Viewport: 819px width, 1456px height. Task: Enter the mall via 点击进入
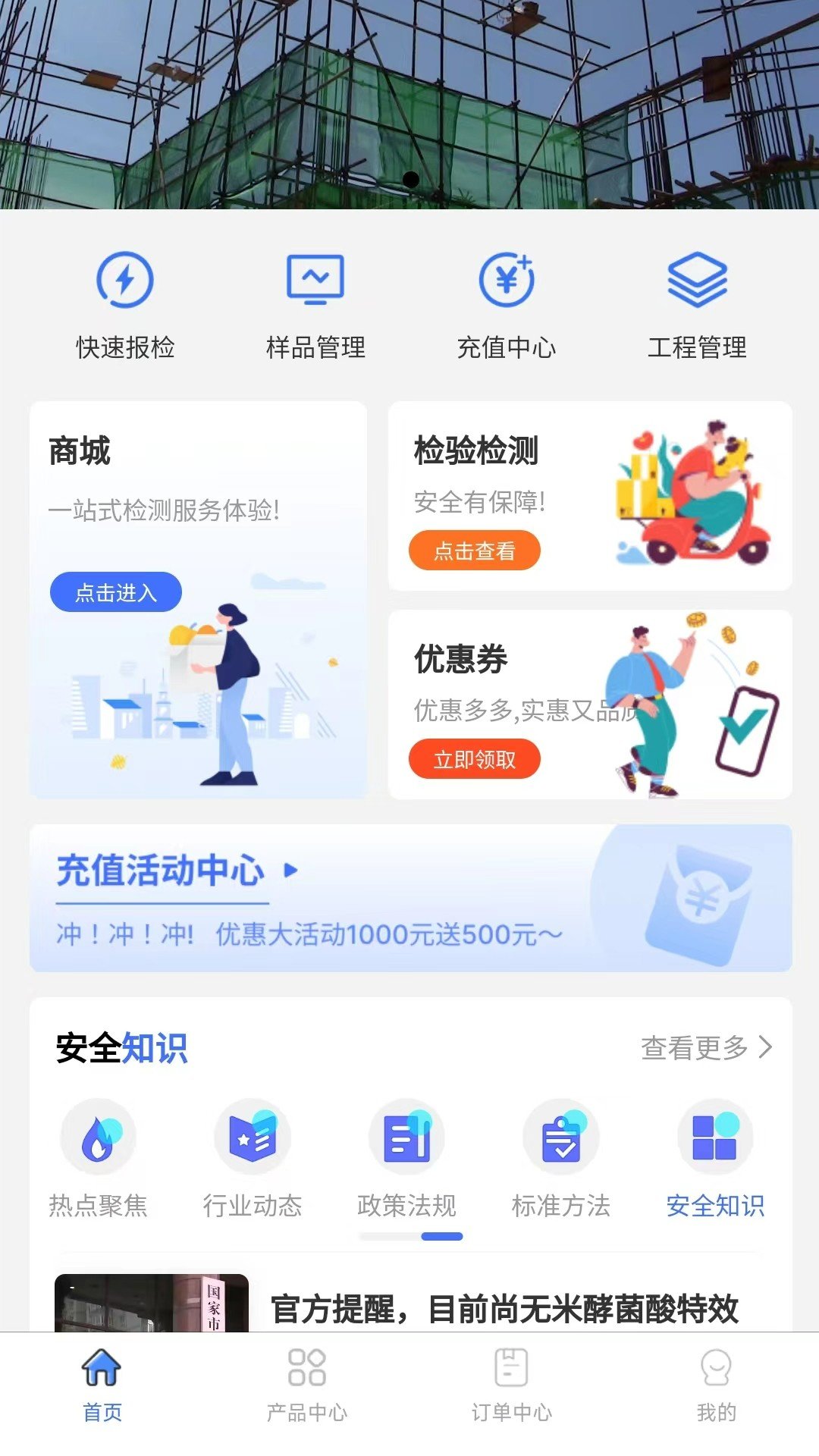coord(115,593)
